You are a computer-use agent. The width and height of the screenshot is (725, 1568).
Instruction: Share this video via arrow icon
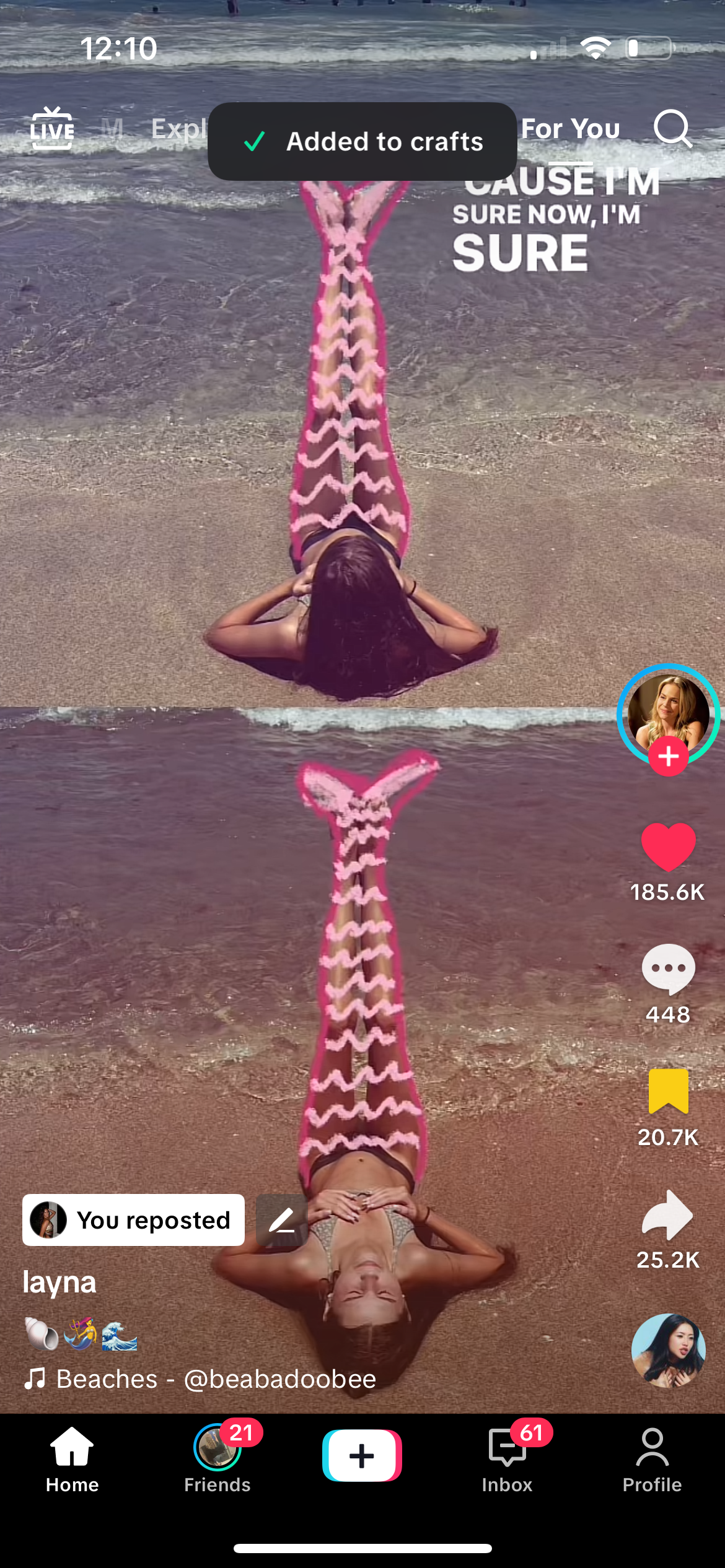tap(668, 1215)
